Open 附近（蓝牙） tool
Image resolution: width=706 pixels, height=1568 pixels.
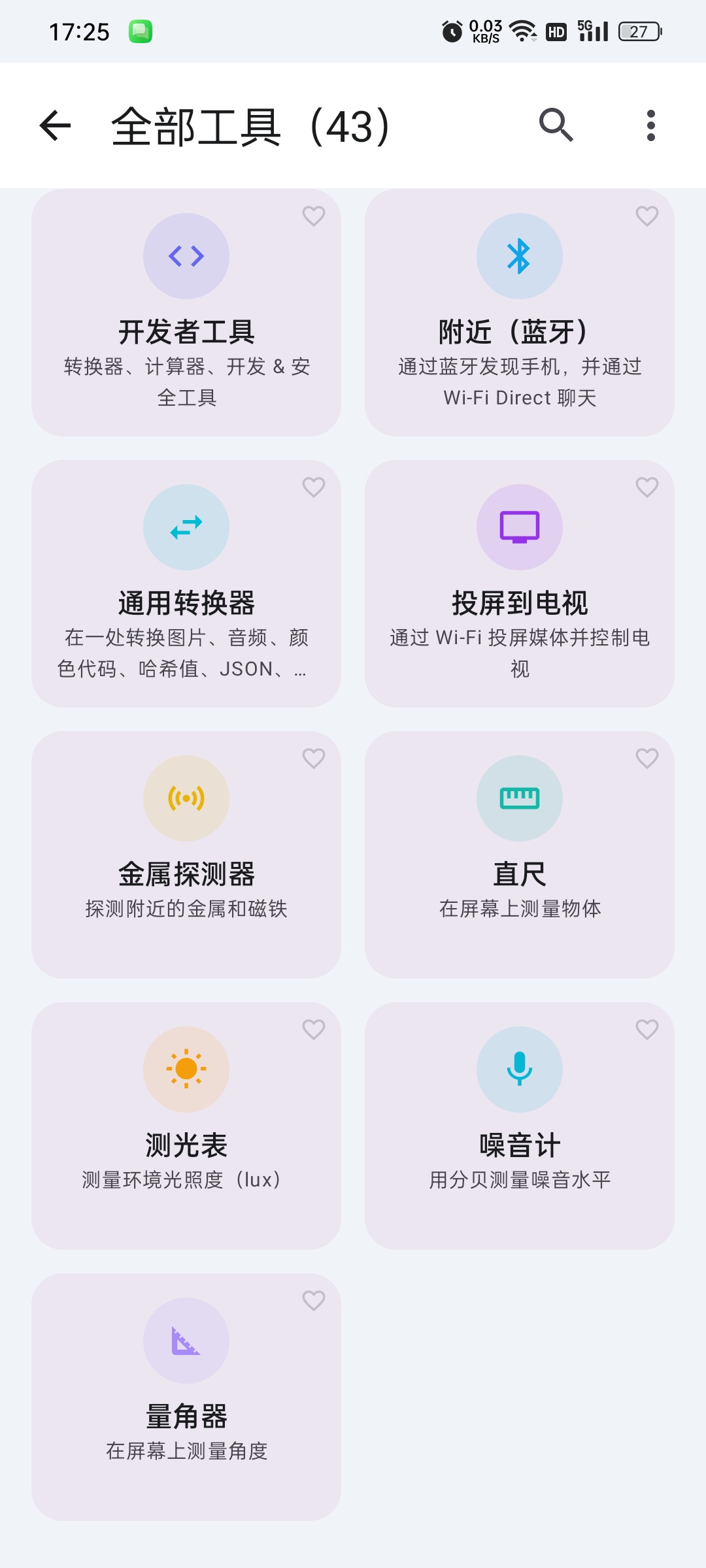(520, 312)
